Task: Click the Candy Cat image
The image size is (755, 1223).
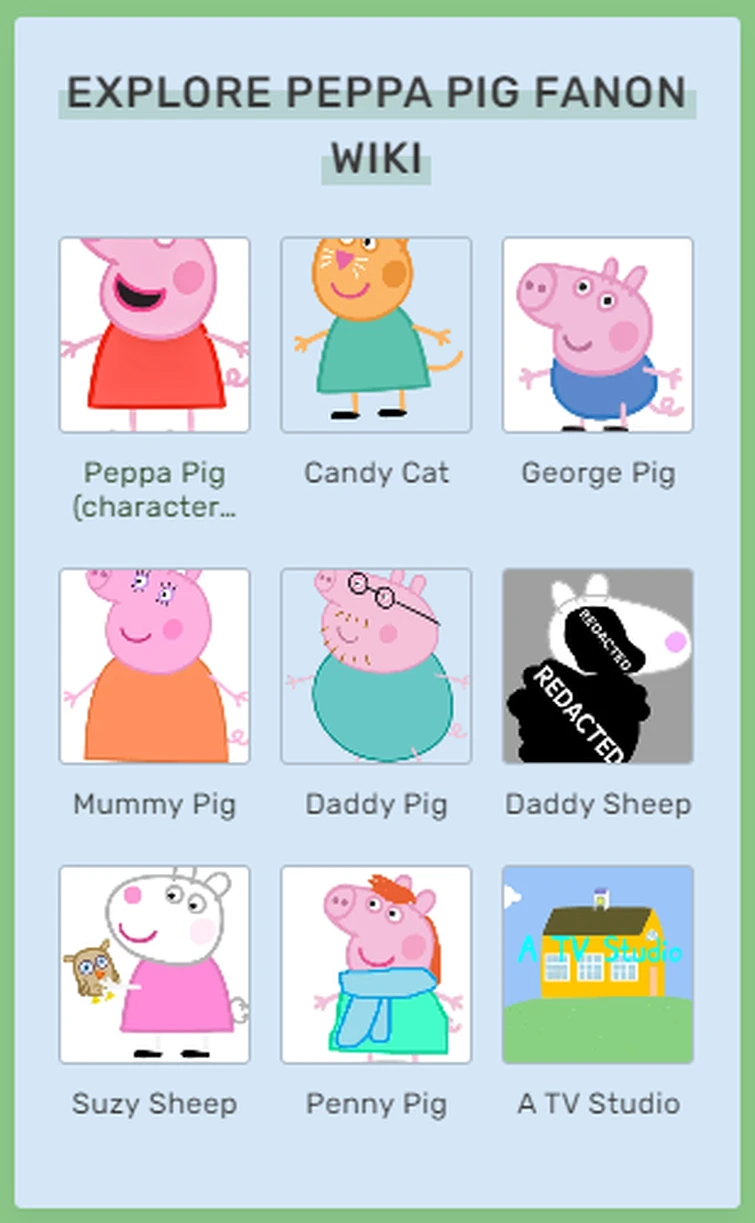Action: coord(376,333)
